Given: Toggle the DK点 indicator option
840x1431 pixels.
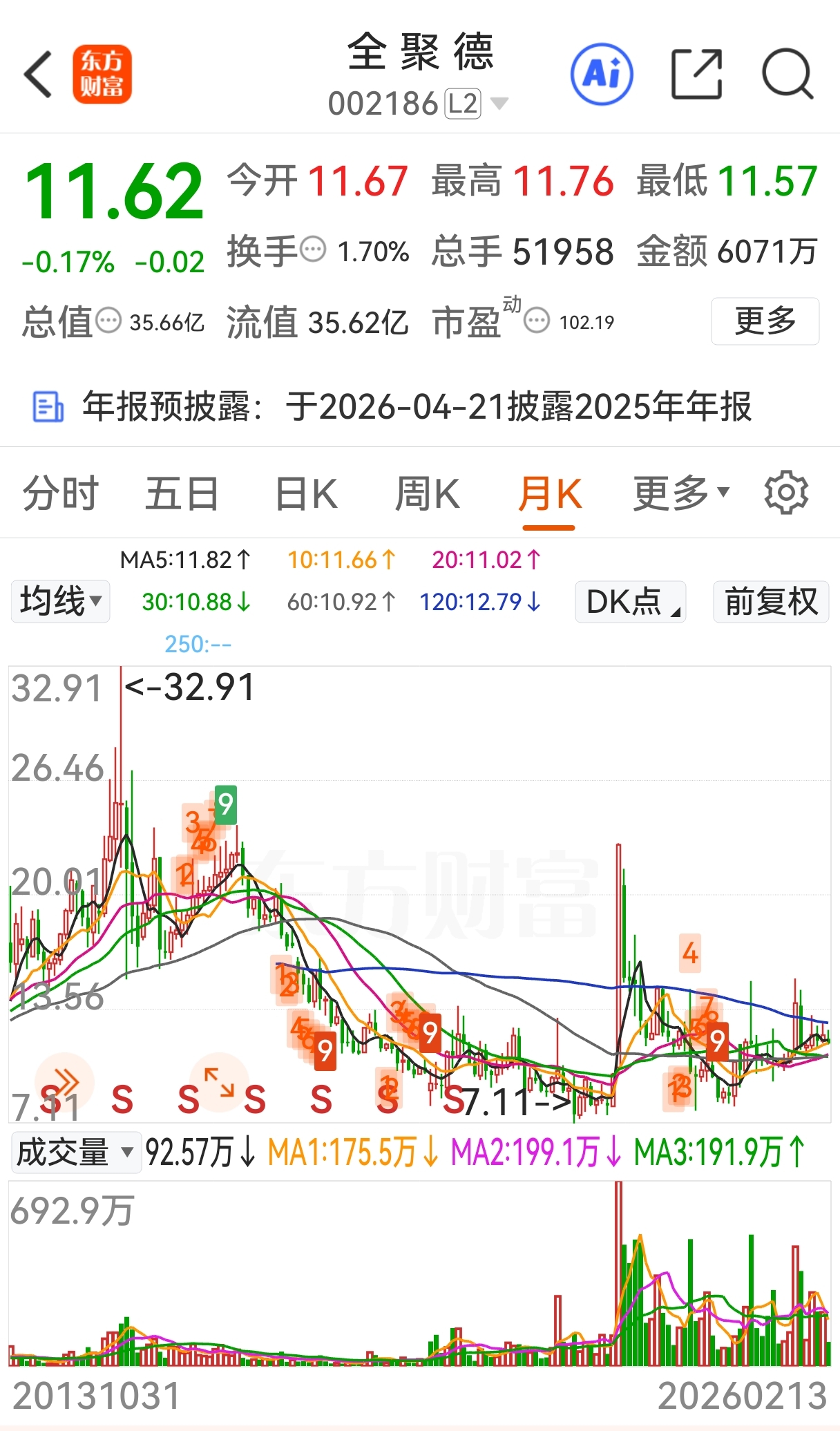Looking at the screenshot, I should pos(631,601).
